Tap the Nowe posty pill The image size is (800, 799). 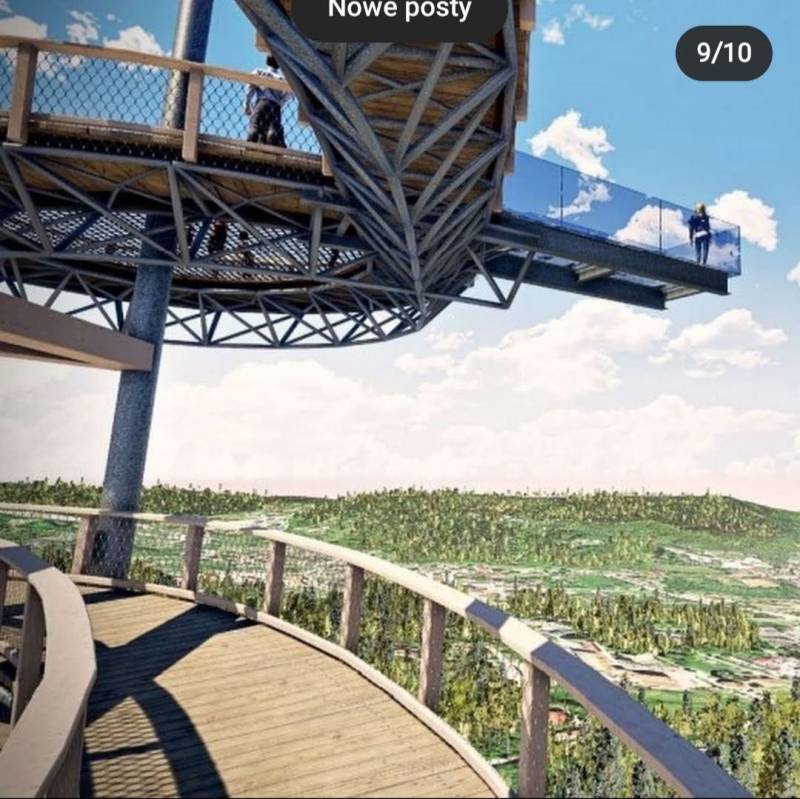click(x=399, y=14)
